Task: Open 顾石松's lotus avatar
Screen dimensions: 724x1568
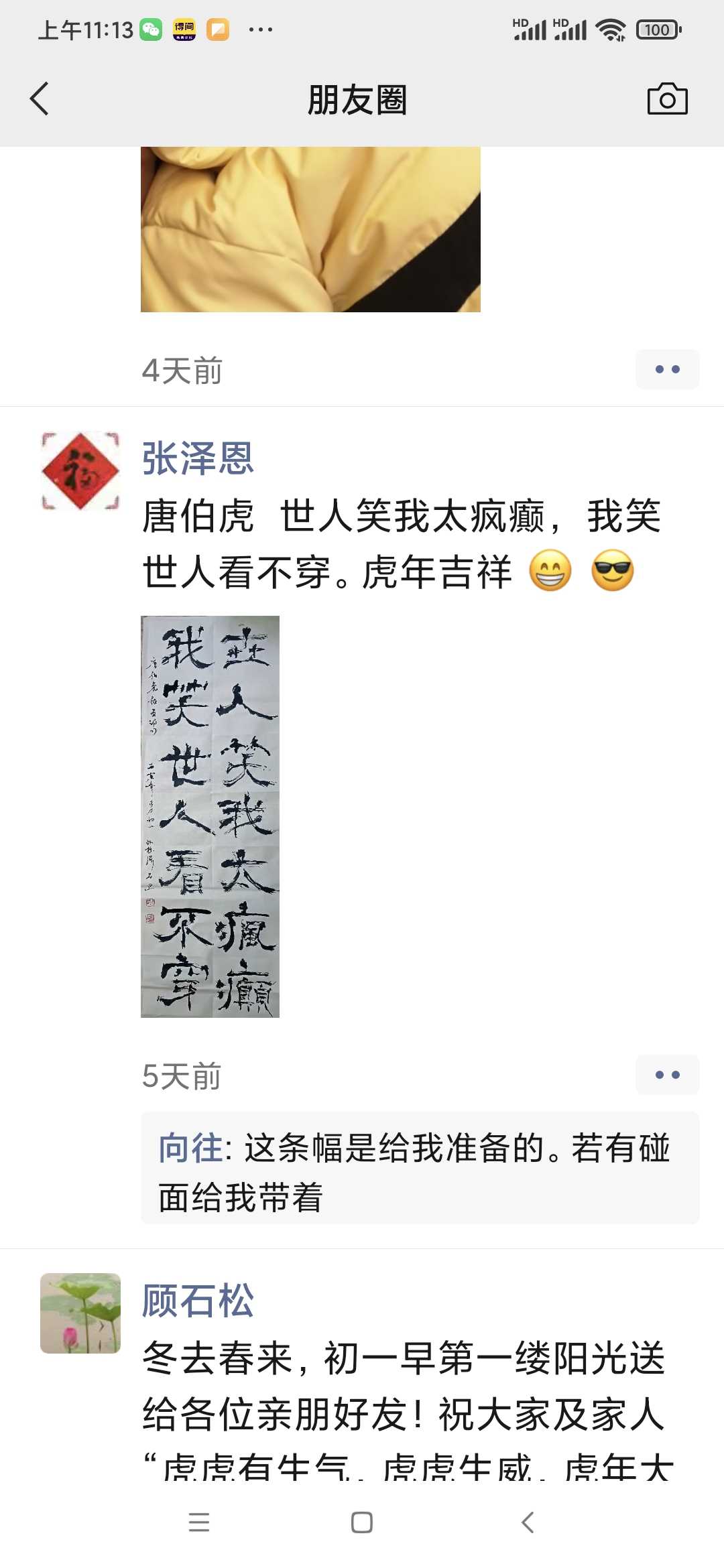Action: coord(80,1313)
